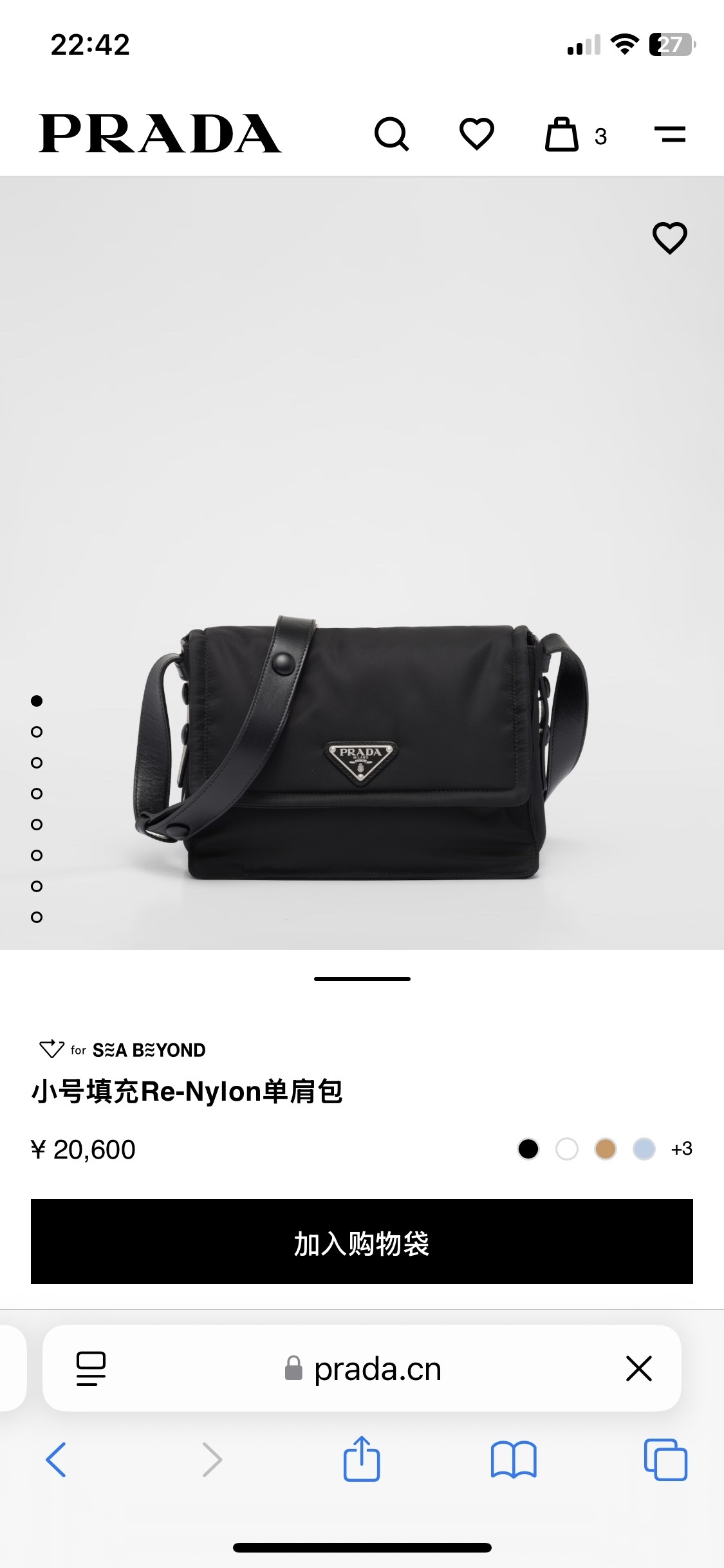Viewport: 724px width, 1568px height.
Task: Stop loading with the X button
Action: 639,1368
